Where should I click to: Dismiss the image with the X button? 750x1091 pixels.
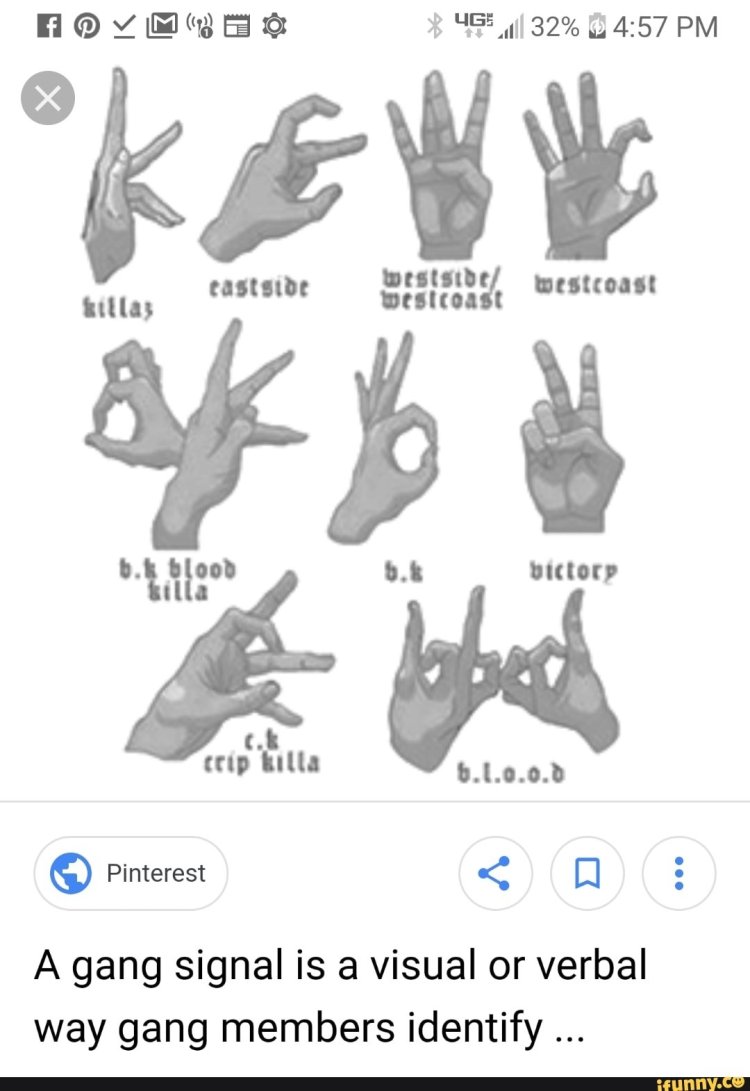click(46, 97)
